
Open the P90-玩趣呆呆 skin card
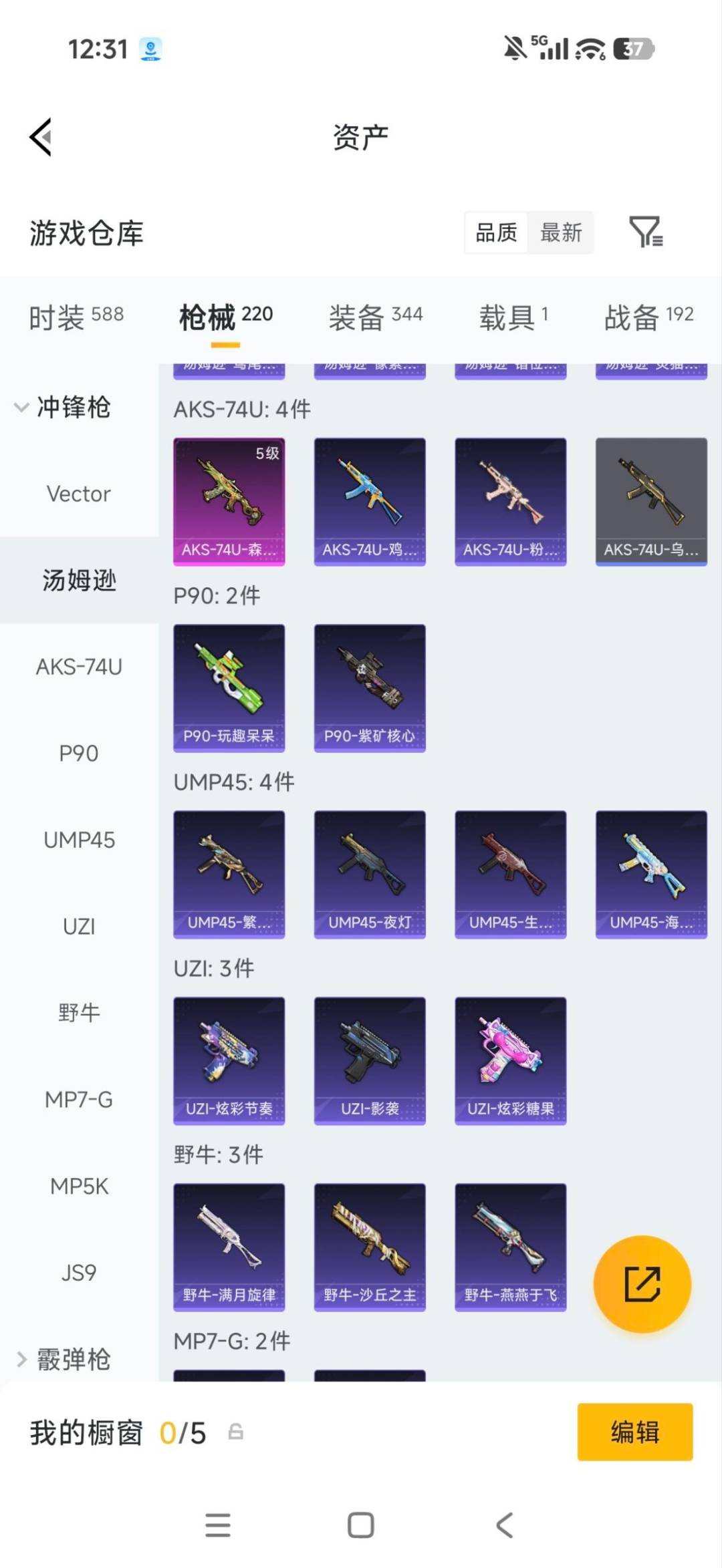click(229, 688)
